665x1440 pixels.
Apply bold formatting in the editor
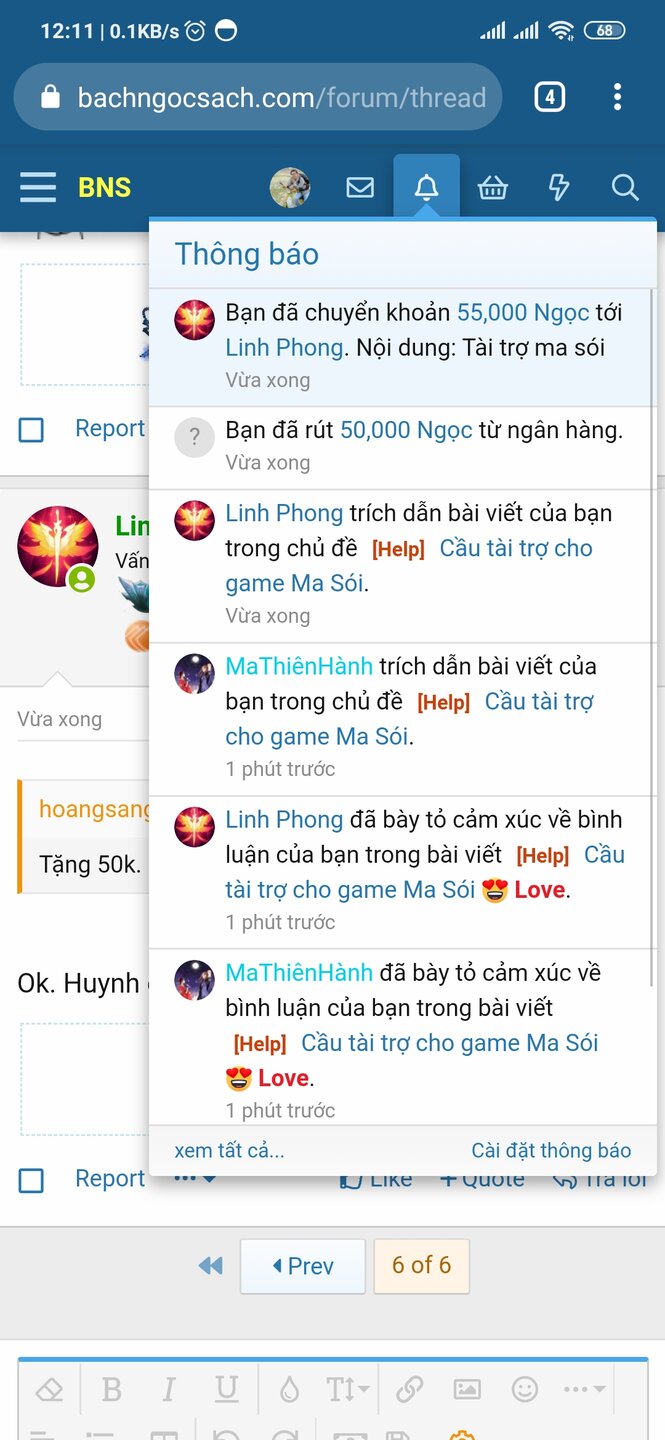point(112,1390)
